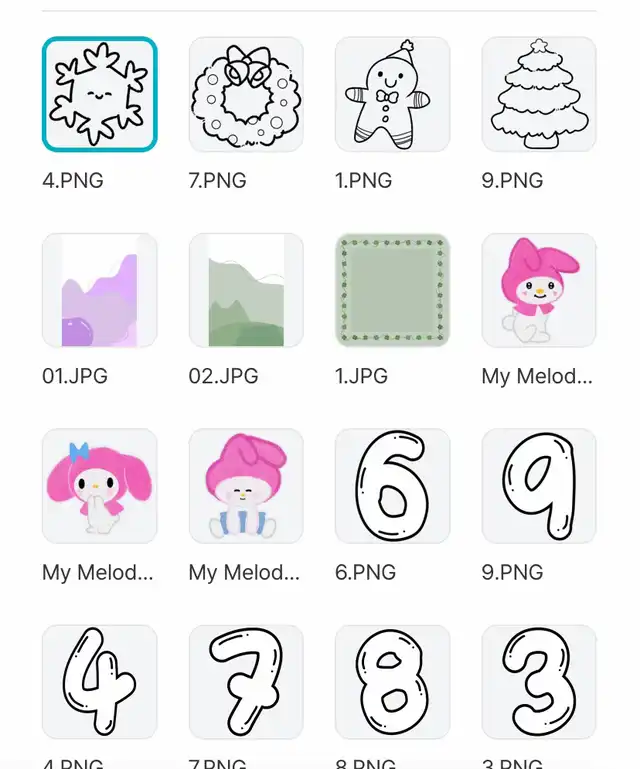Open the purple background 01.JPG
This screenshot has height=769, width=640.
point(99,290)
